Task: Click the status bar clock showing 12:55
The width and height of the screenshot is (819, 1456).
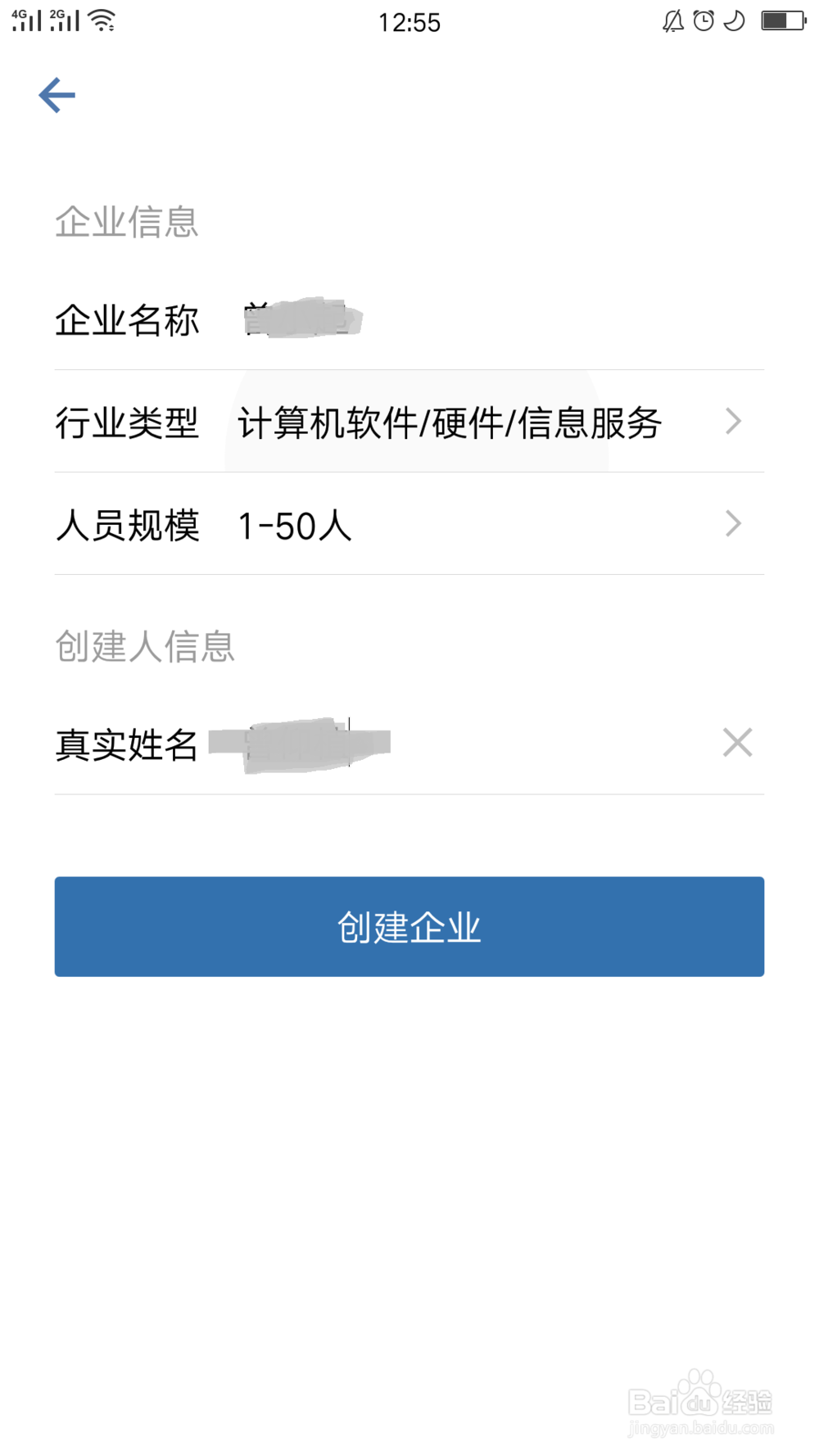Action: (x=409, y=21)
